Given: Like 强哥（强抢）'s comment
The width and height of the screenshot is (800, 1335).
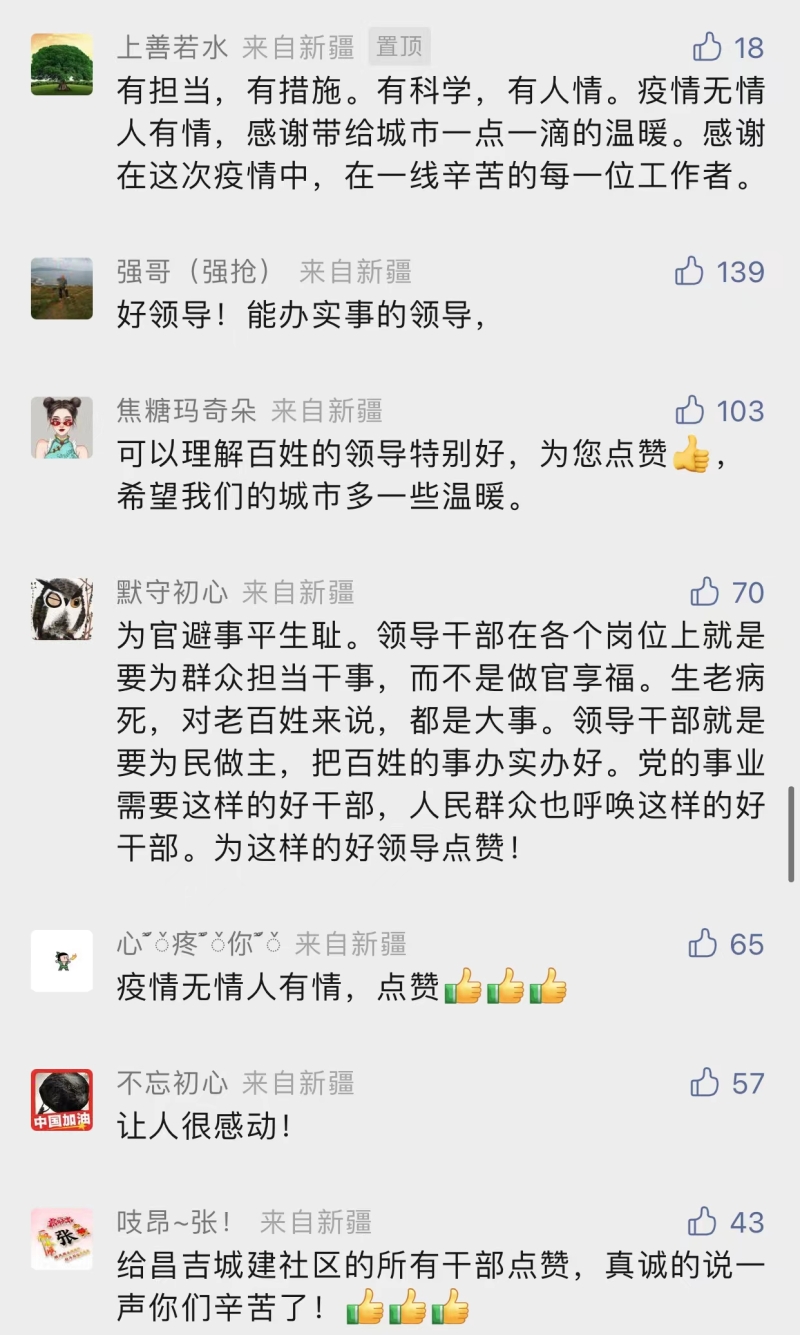Looking at the screenshot, I should click(690, 271).
